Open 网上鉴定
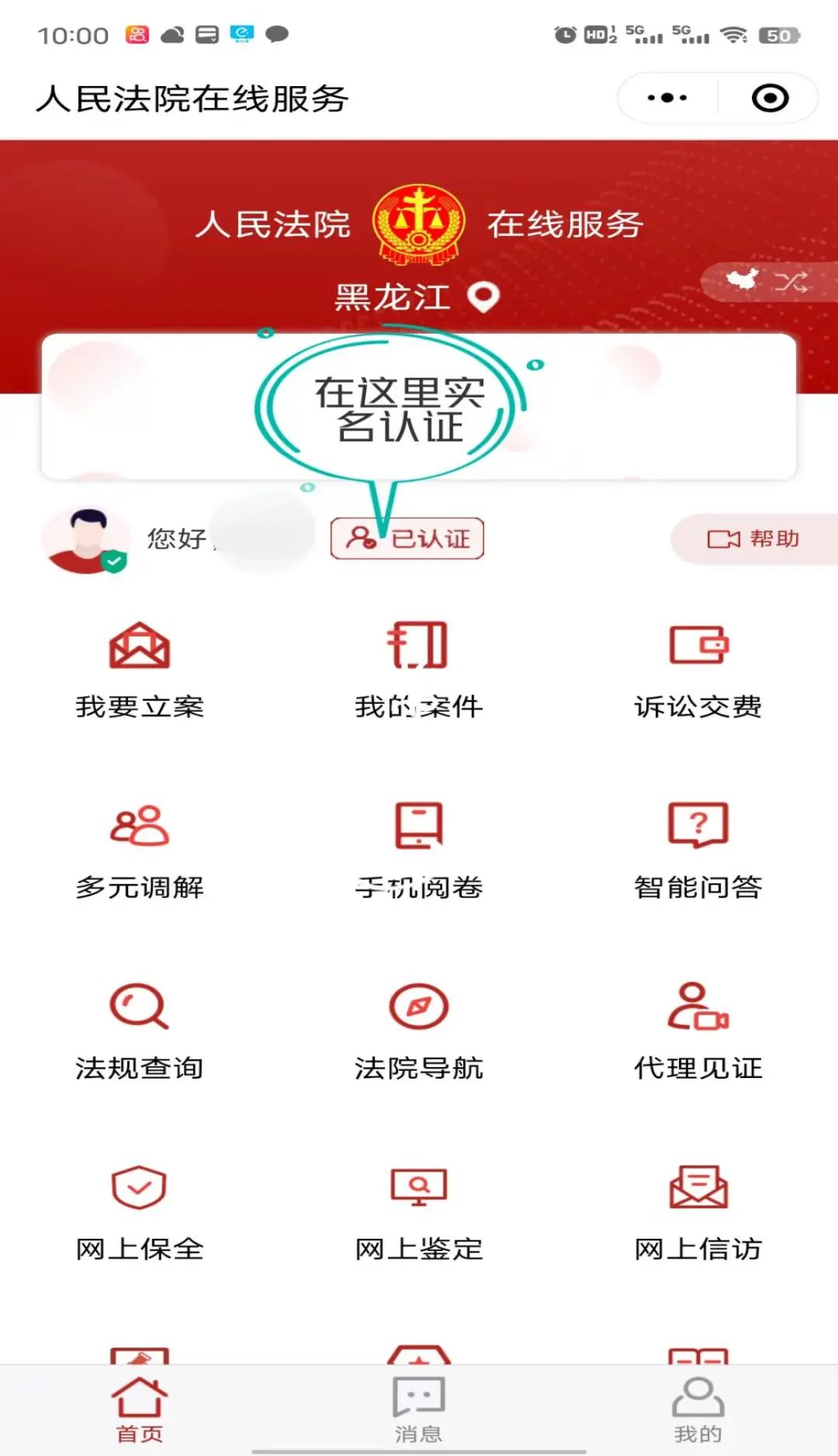838x1456 pixels. click(418, 1212)
